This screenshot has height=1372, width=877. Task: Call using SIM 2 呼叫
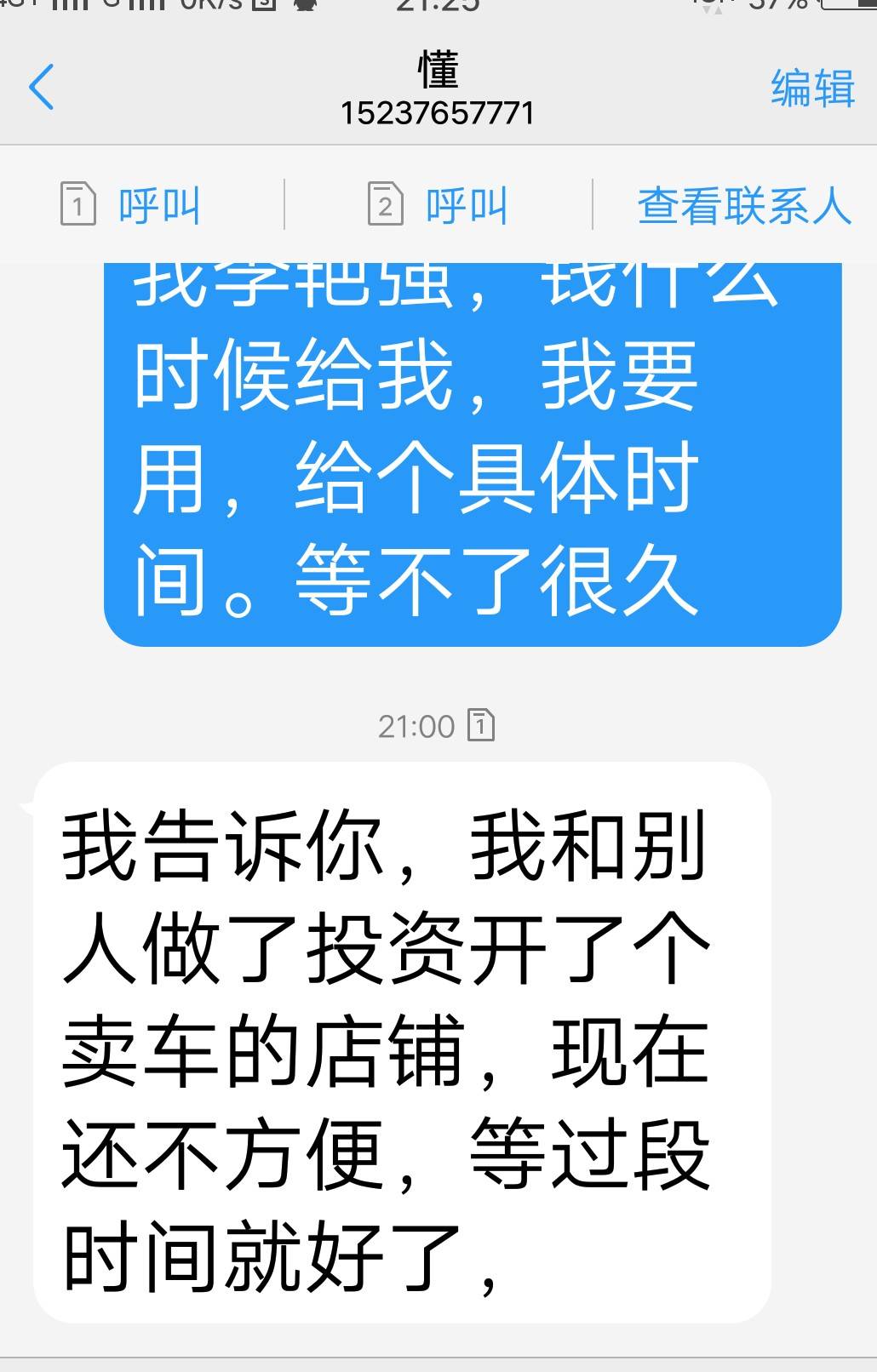438,205
